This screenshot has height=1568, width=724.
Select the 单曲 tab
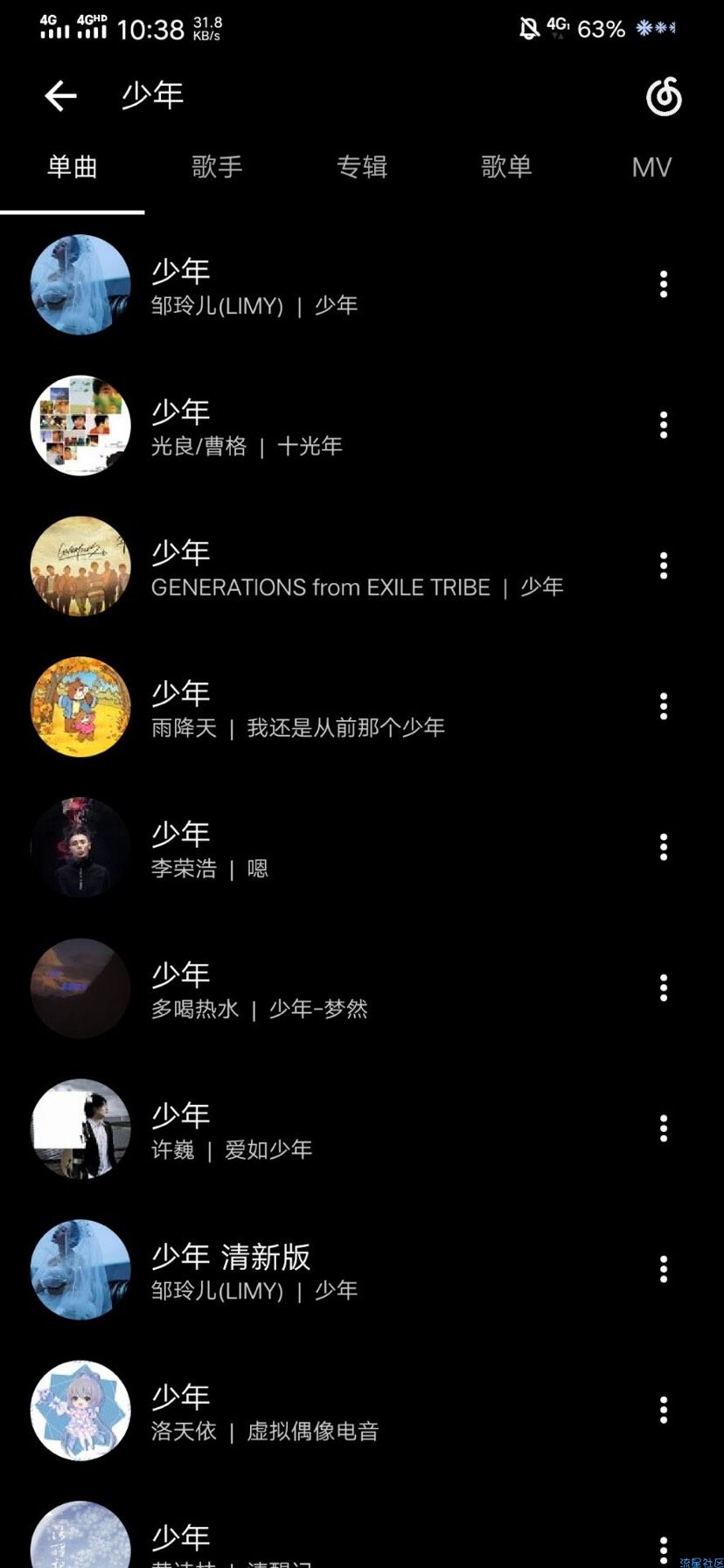point(73,167)
